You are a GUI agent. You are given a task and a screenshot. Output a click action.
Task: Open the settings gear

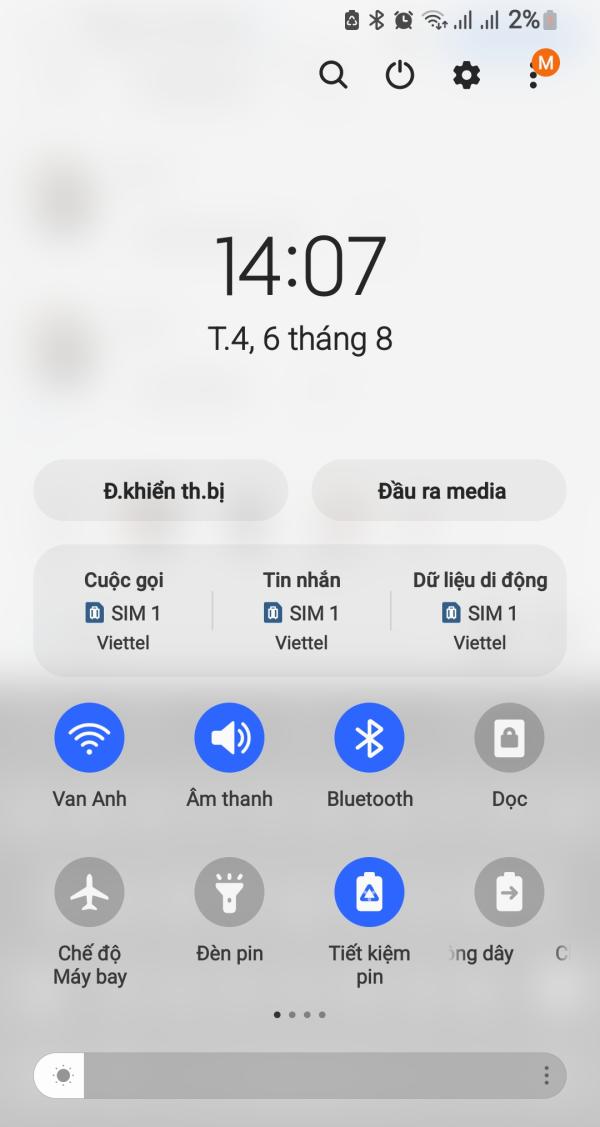pyautogui.click(x=467, y=75)
